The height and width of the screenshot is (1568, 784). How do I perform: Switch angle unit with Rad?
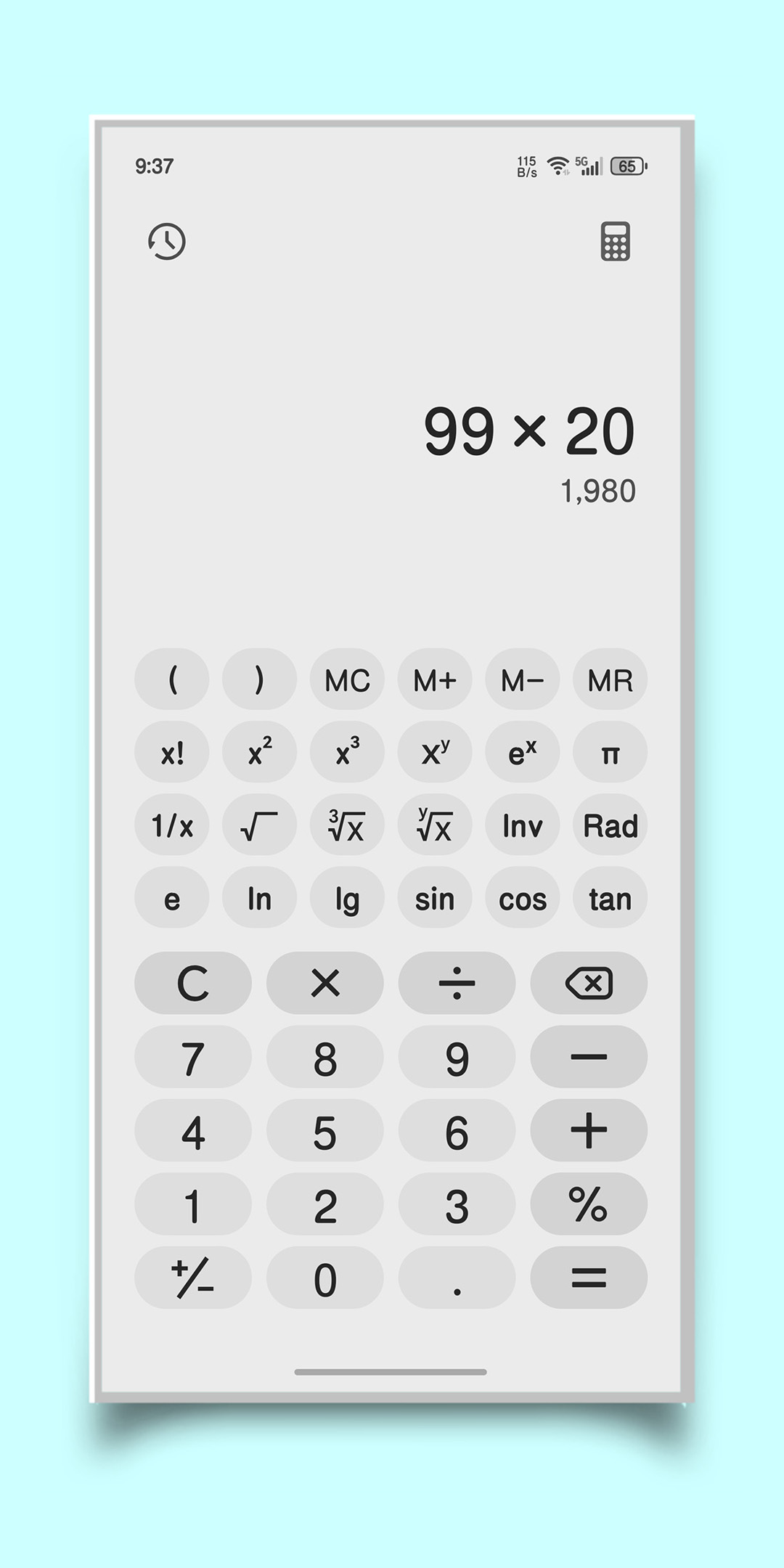pos(610,825)
